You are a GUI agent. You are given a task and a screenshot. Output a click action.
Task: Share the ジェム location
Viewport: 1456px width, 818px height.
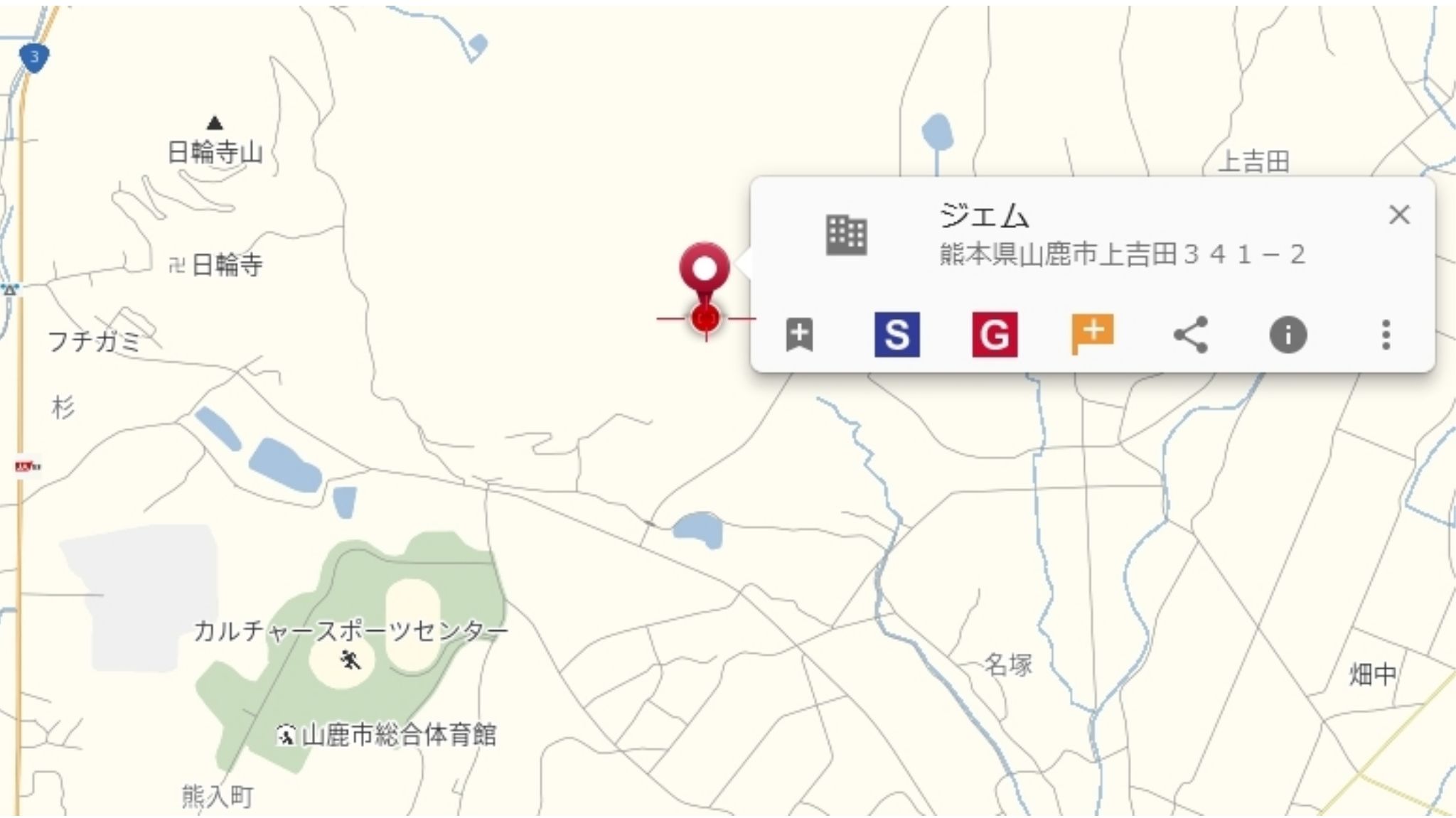(1190, 335)
